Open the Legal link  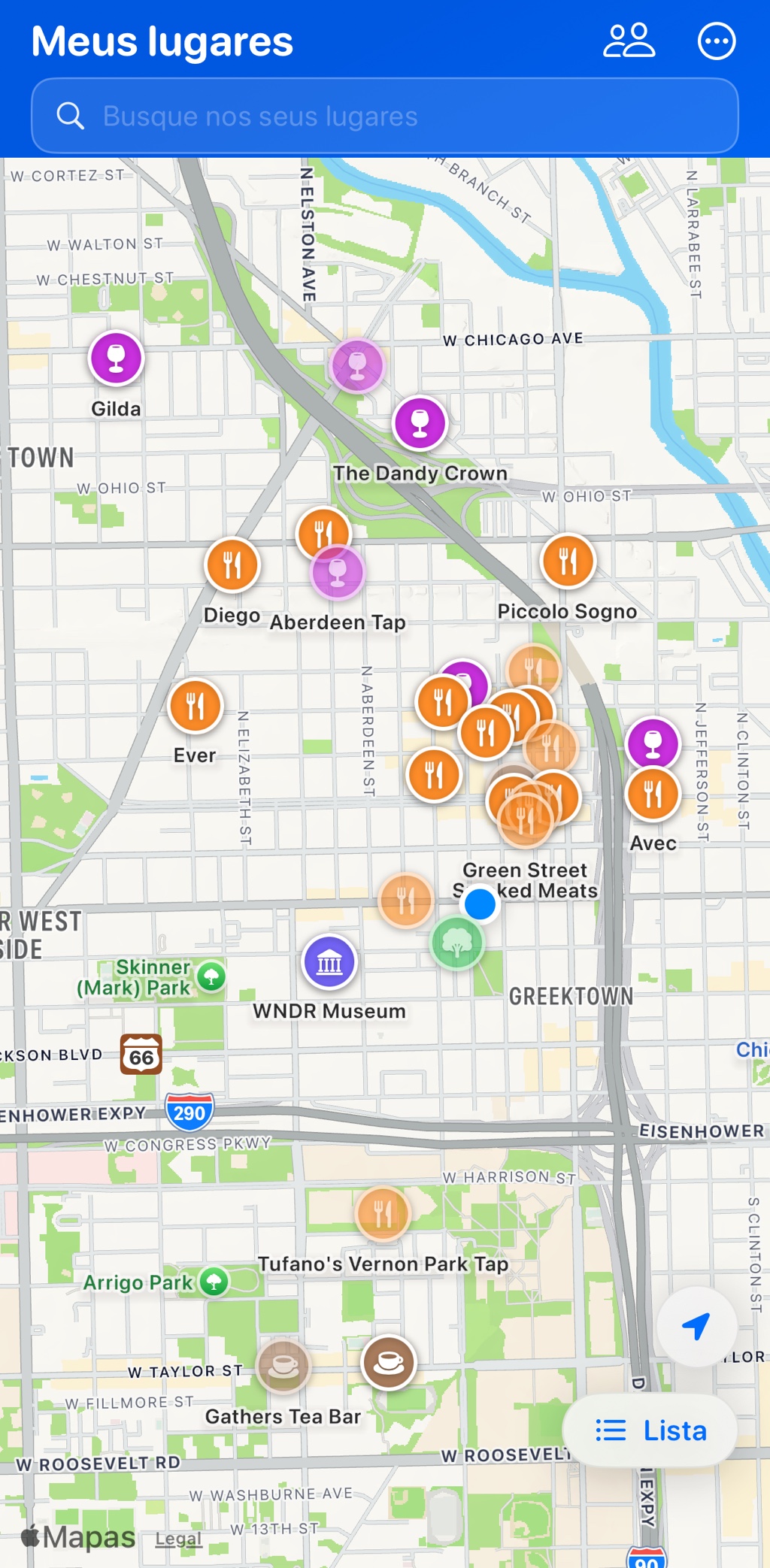tap(178, 1539)
